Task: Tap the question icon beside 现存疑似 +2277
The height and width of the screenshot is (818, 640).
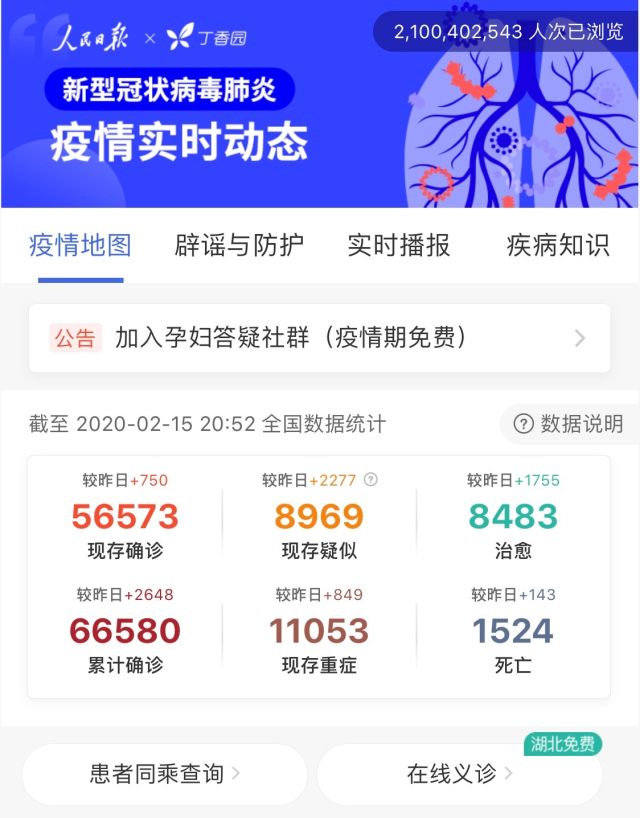Action: pos(371,480)
